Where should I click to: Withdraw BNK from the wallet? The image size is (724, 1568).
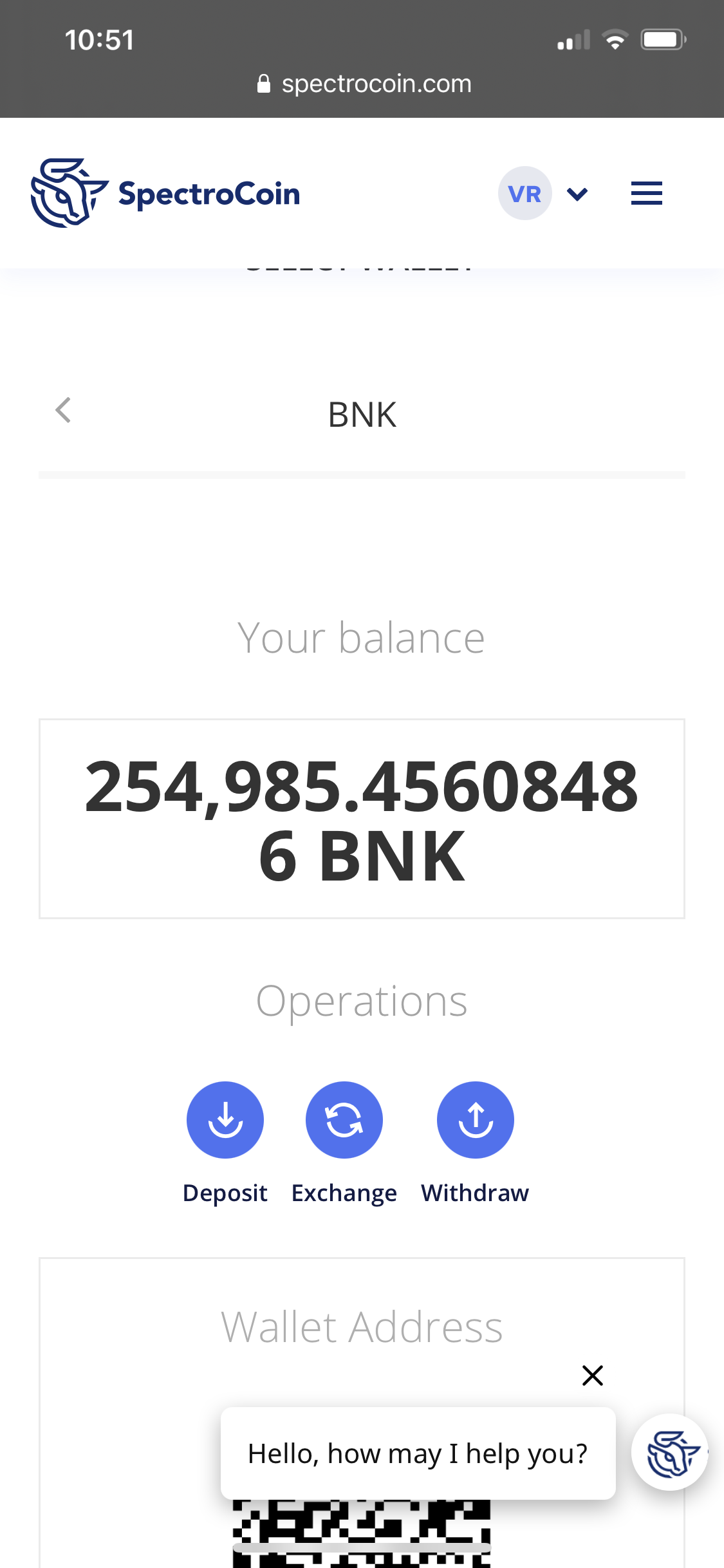pos(475,1120)
